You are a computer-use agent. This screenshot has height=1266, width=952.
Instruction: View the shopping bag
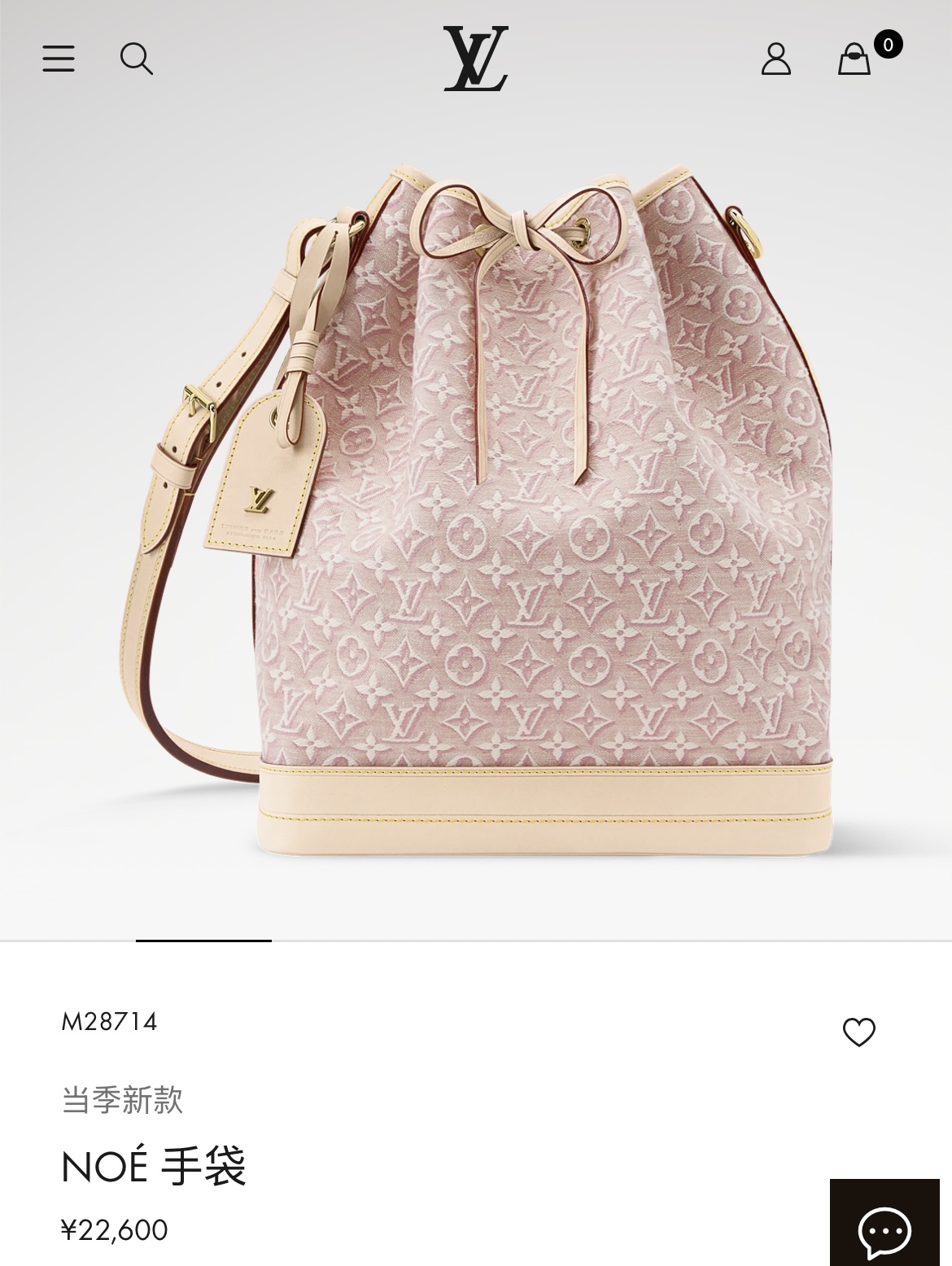[x=854, y=59]
